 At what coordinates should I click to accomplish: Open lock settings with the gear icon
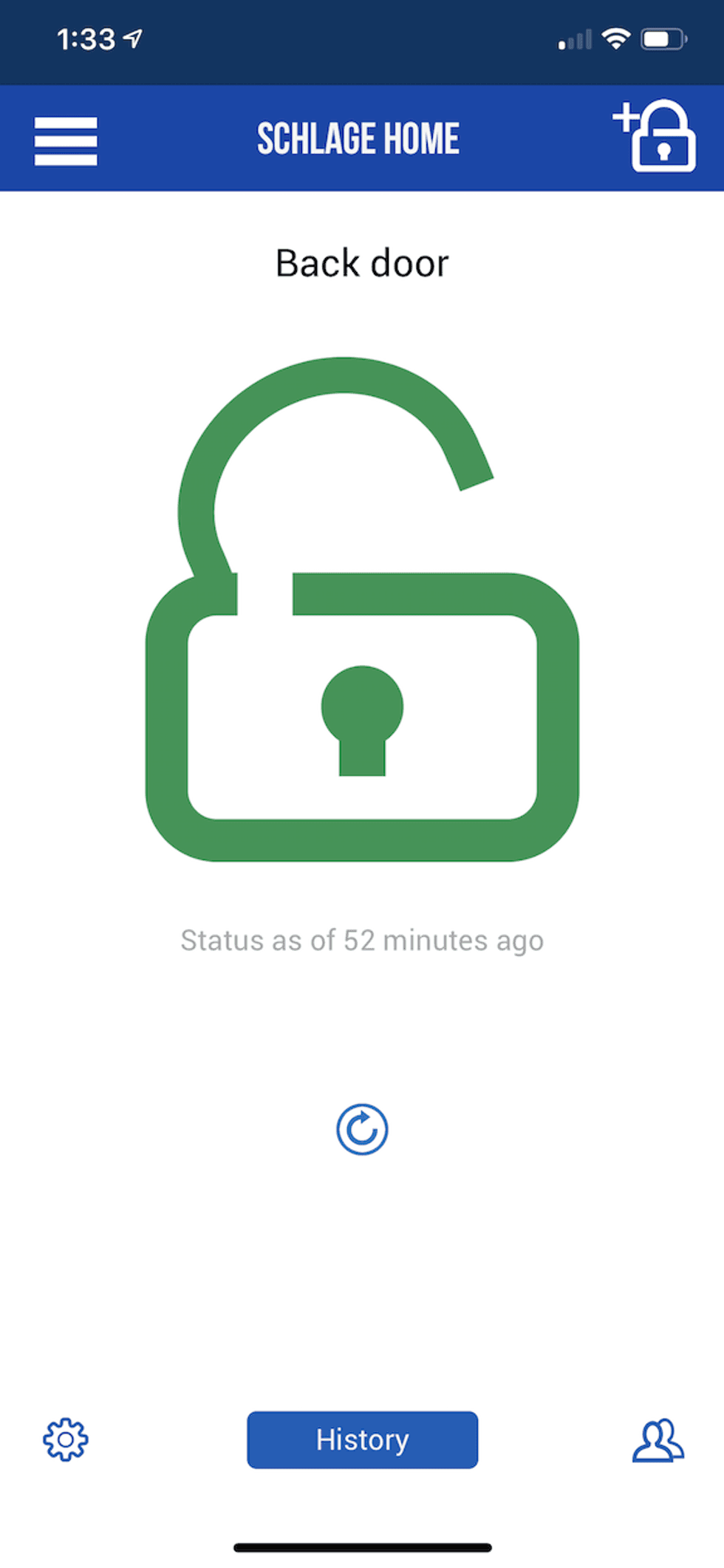(66, 1439)
